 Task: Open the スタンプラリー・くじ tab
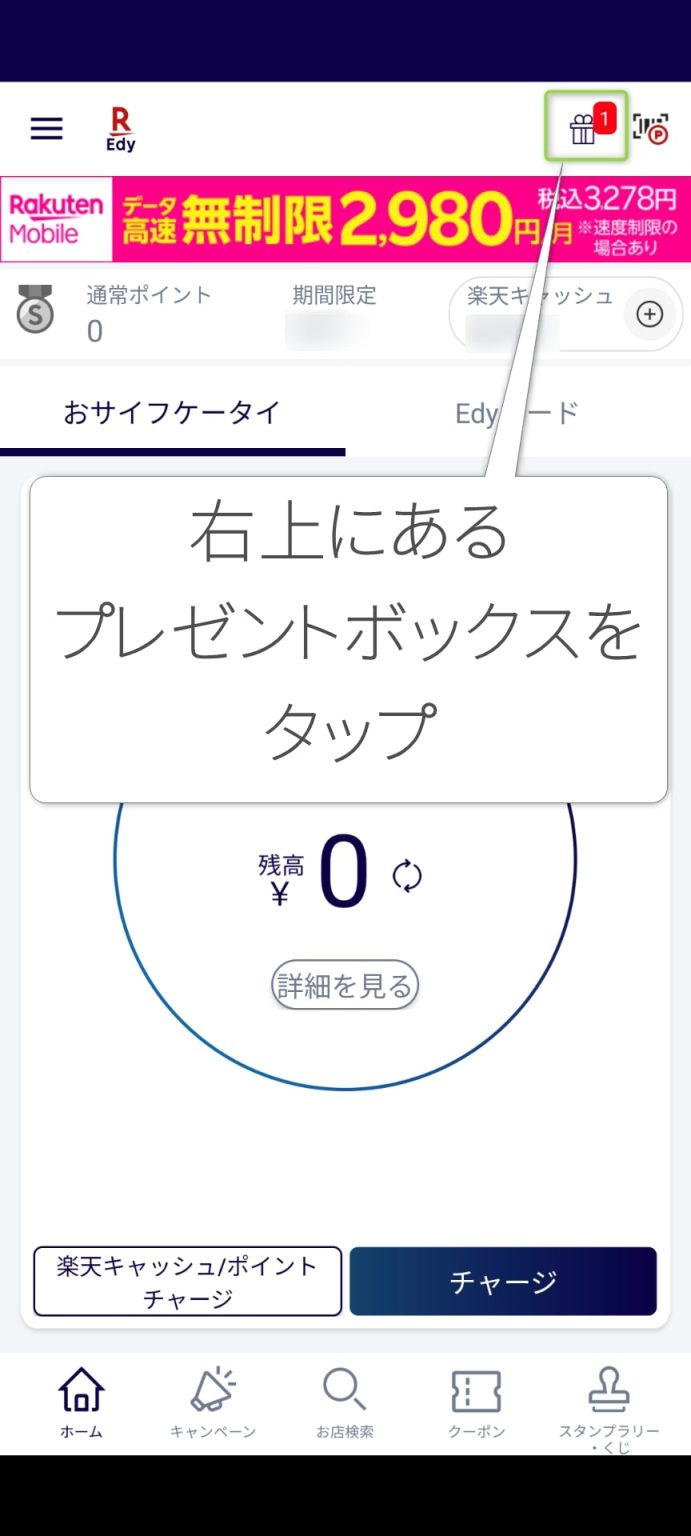609,1403
